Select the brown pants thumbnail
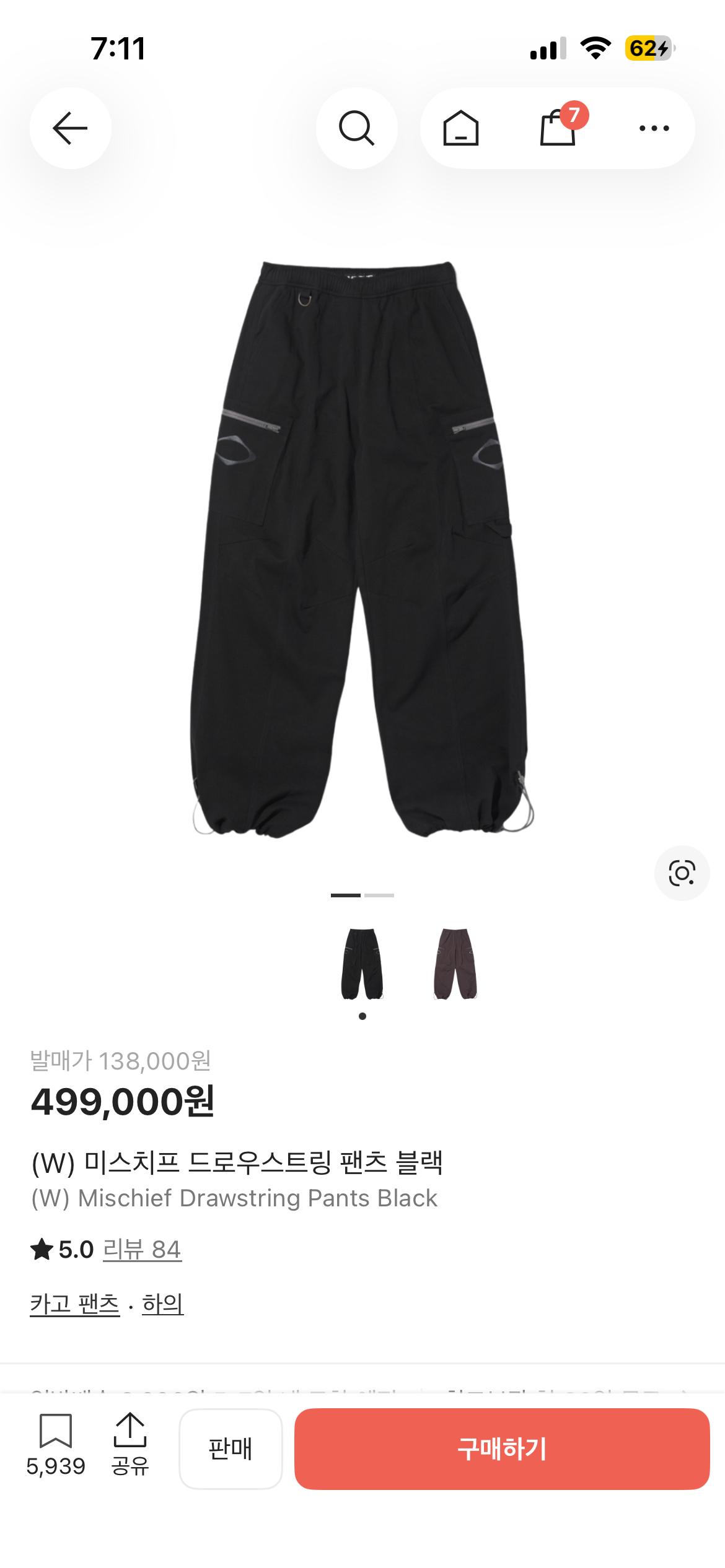The height and width of the screenshot is (1568, 725). coord(455,964)
